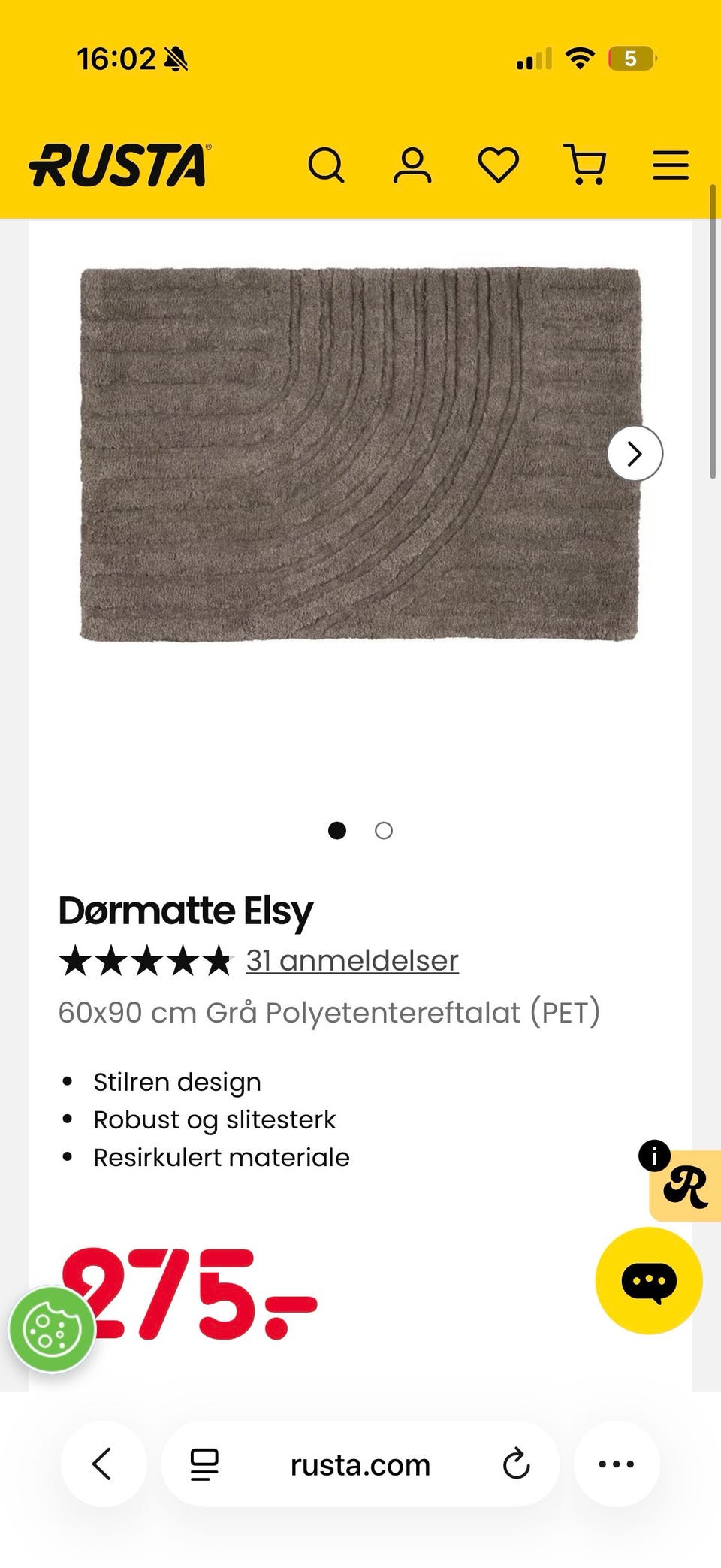Open the cookie settings button
Viewport: 721px width, 1568px height.
[52, 1330]
